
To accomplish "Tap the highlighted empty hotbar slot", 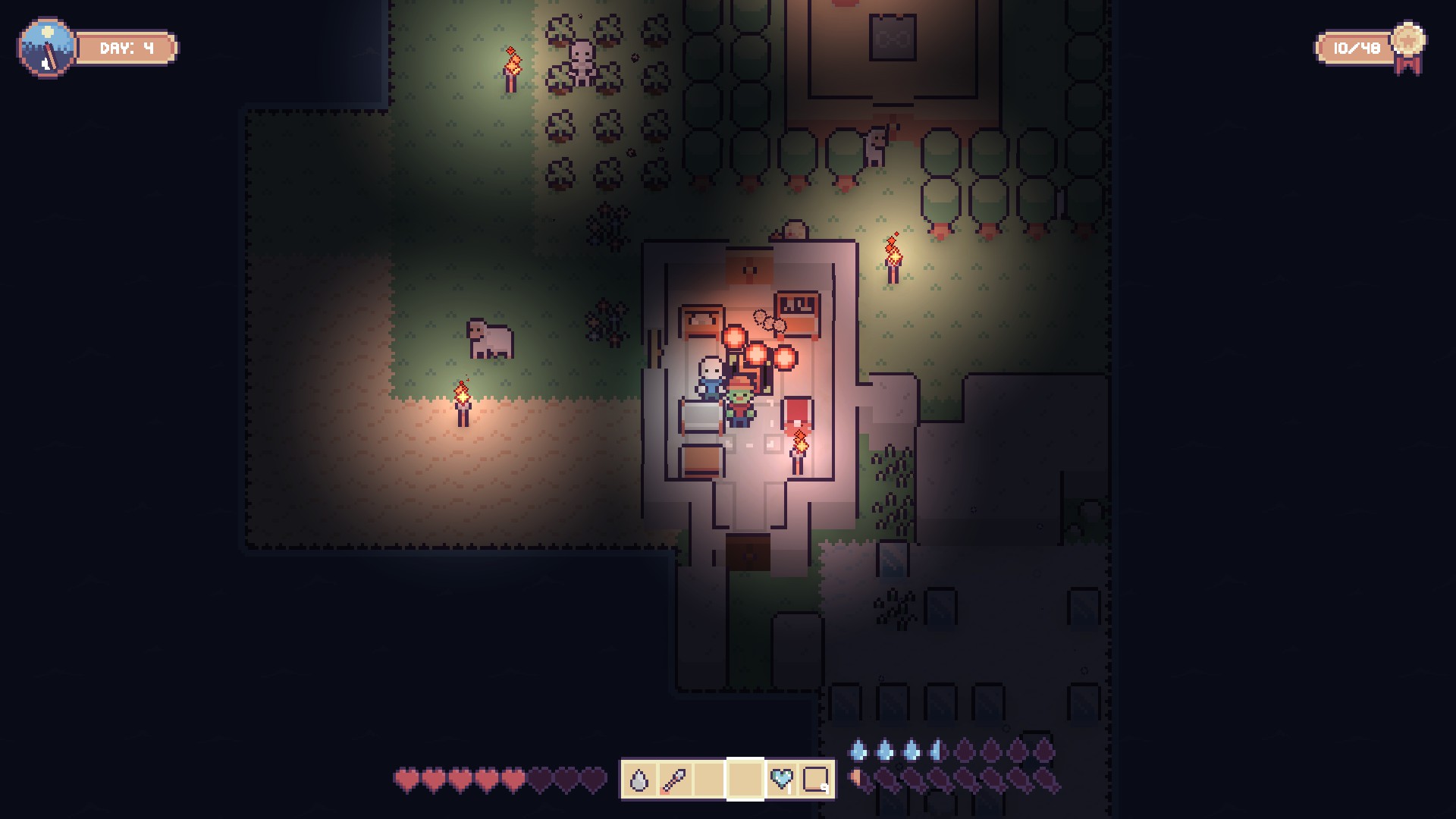I will pos(745,780).
